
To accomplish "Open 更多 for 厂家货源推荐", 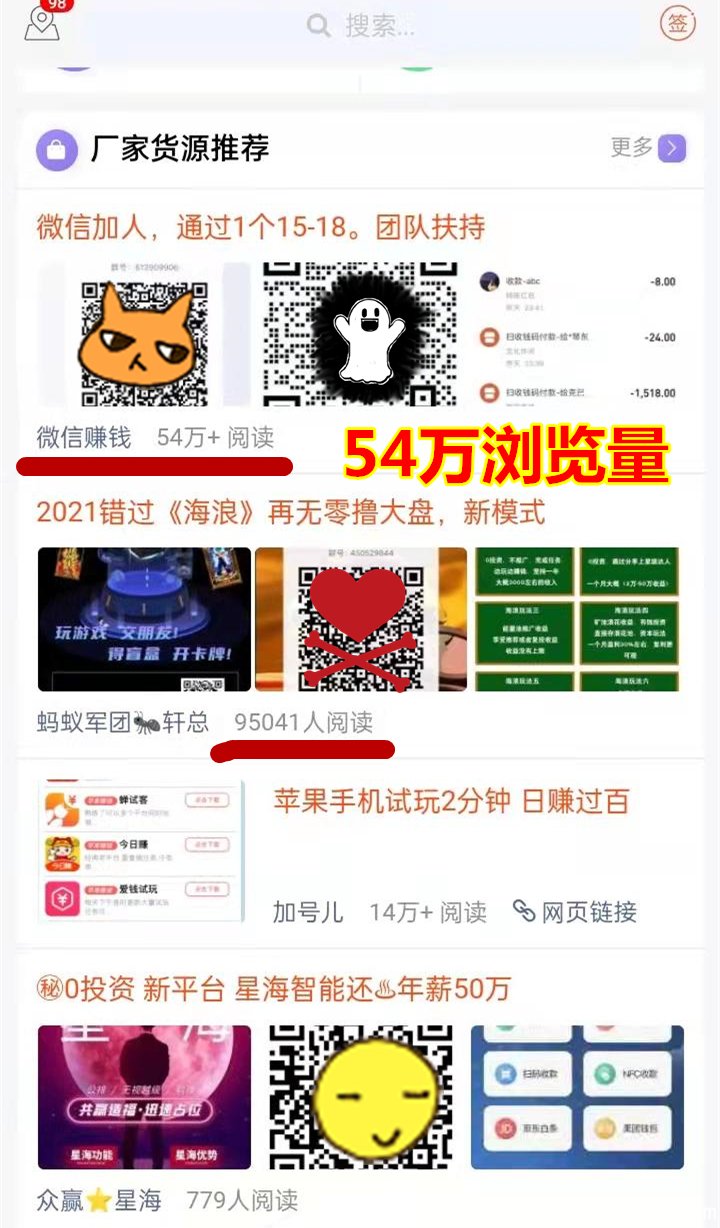I will click(x=648, y=148).
